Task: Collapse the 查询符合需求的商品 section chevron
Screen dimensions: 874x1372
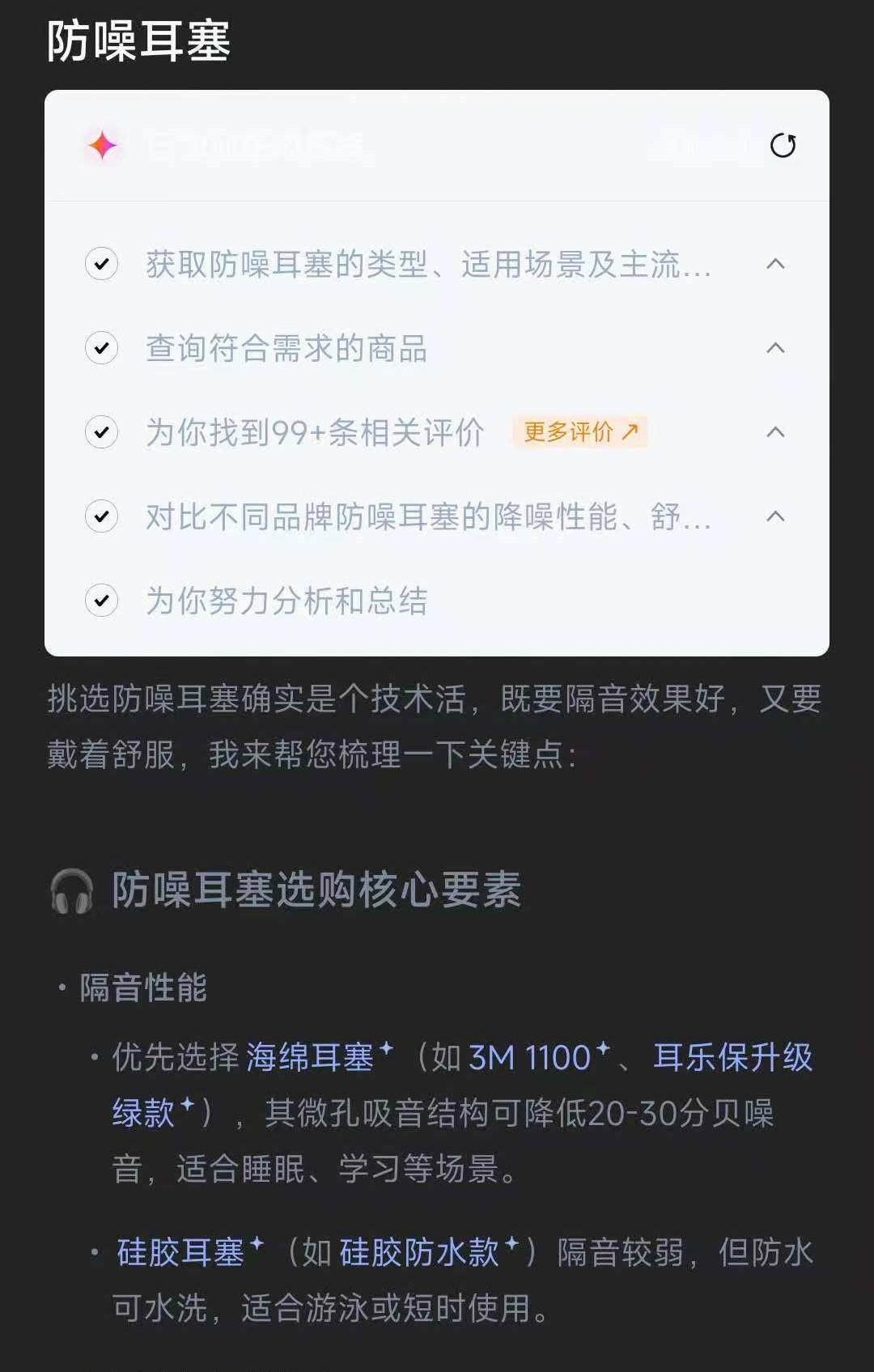Action: tap(776, 348)
